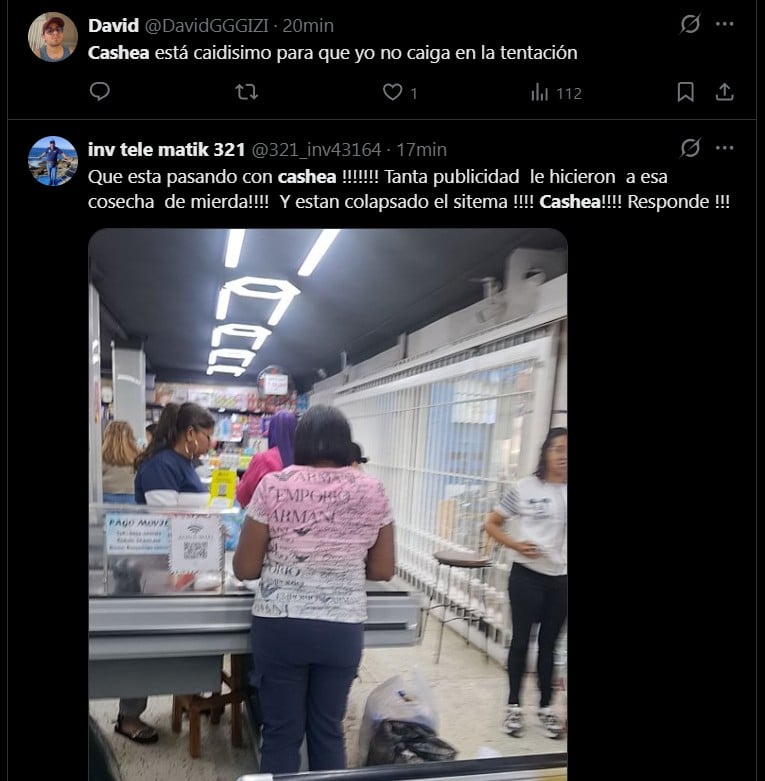Like David's tweet
765x781 pixels.
pyautogui.click(x=393, y=92)
